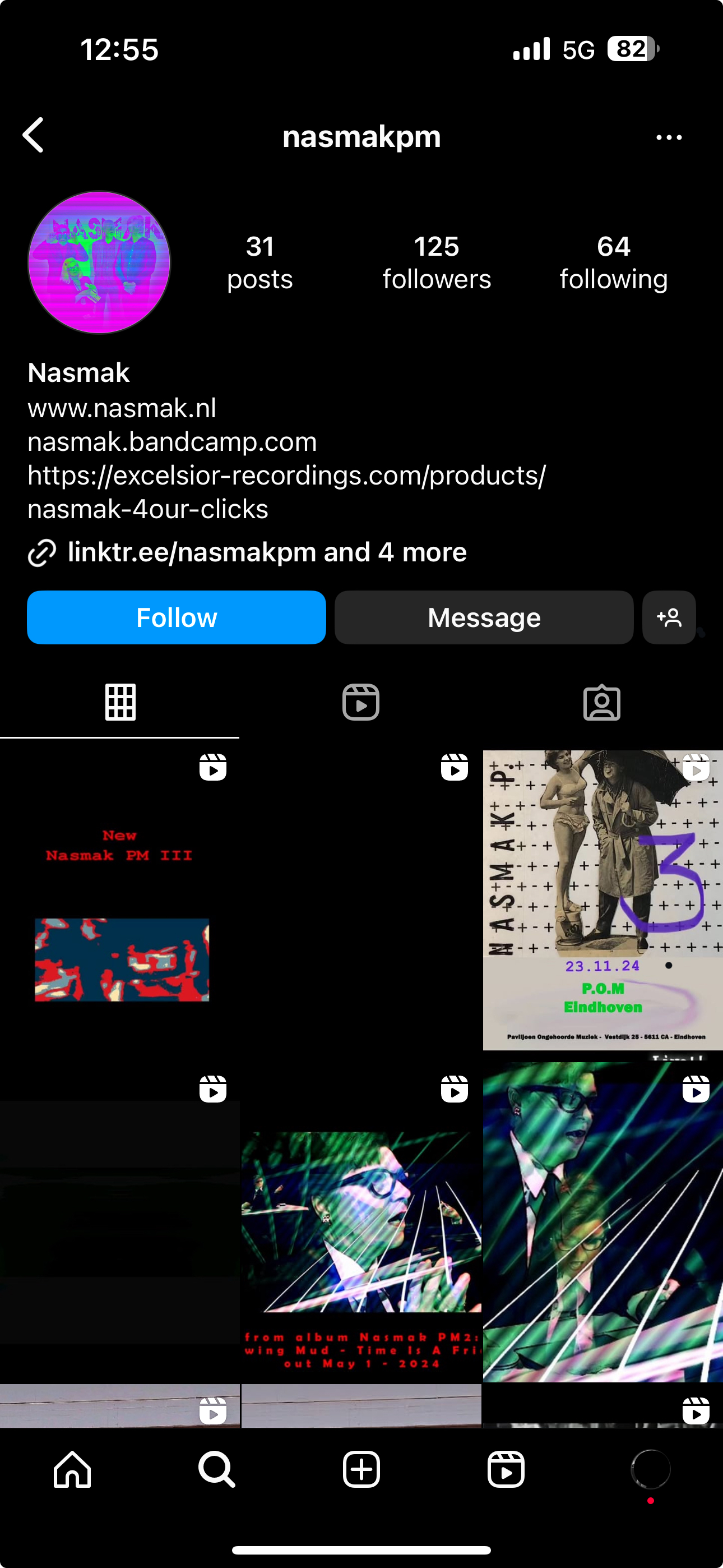Tap the Message button
This screenshot has width=723, height=1568.
(484, 617)
